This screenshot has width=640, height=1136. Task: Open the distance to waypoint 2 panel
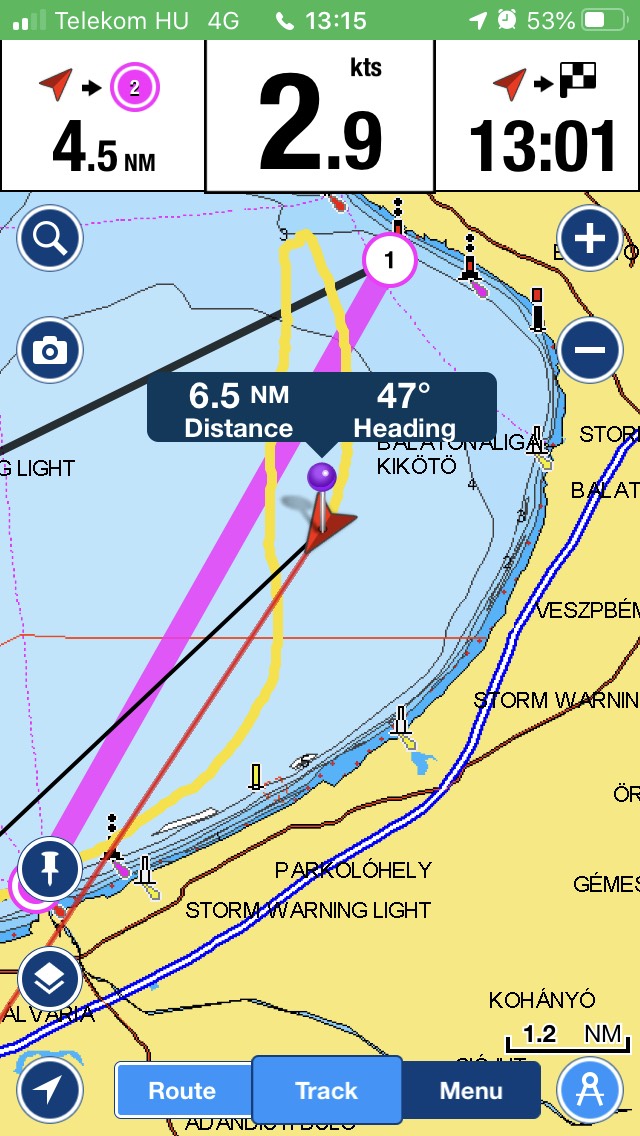[x=103, y=115]
